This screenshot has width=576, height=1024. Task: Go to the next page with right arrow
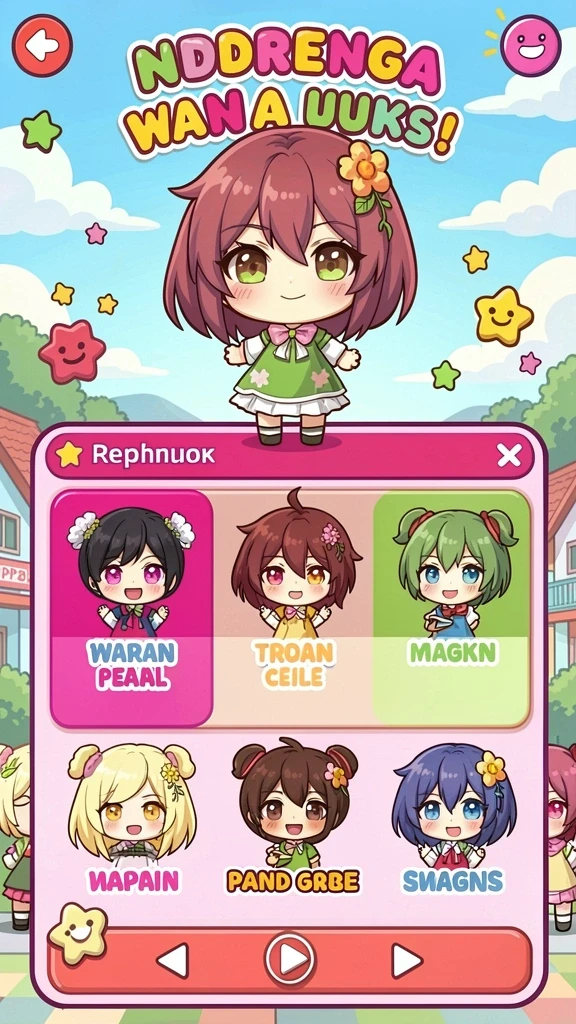pos(406,960)
